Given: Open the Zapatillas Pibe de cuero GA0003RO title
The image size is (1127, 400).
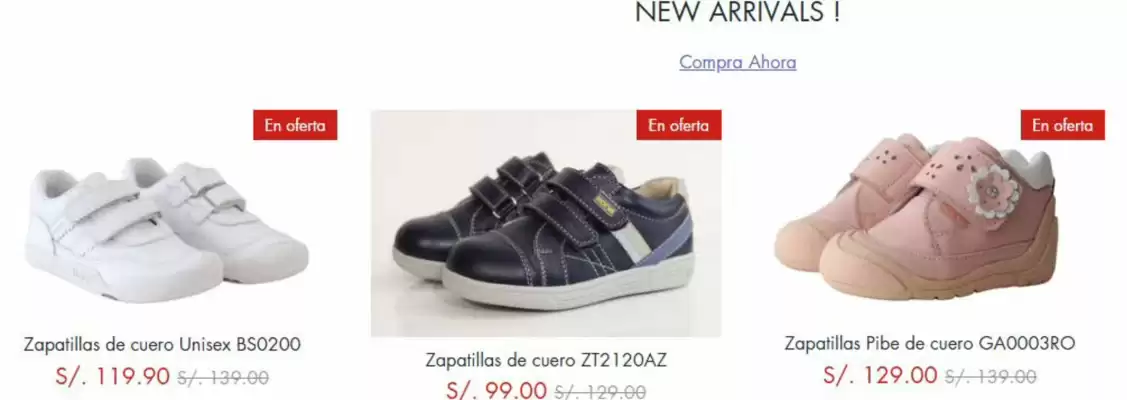Looking at the screenshot, I should click(x=929, y=343).
